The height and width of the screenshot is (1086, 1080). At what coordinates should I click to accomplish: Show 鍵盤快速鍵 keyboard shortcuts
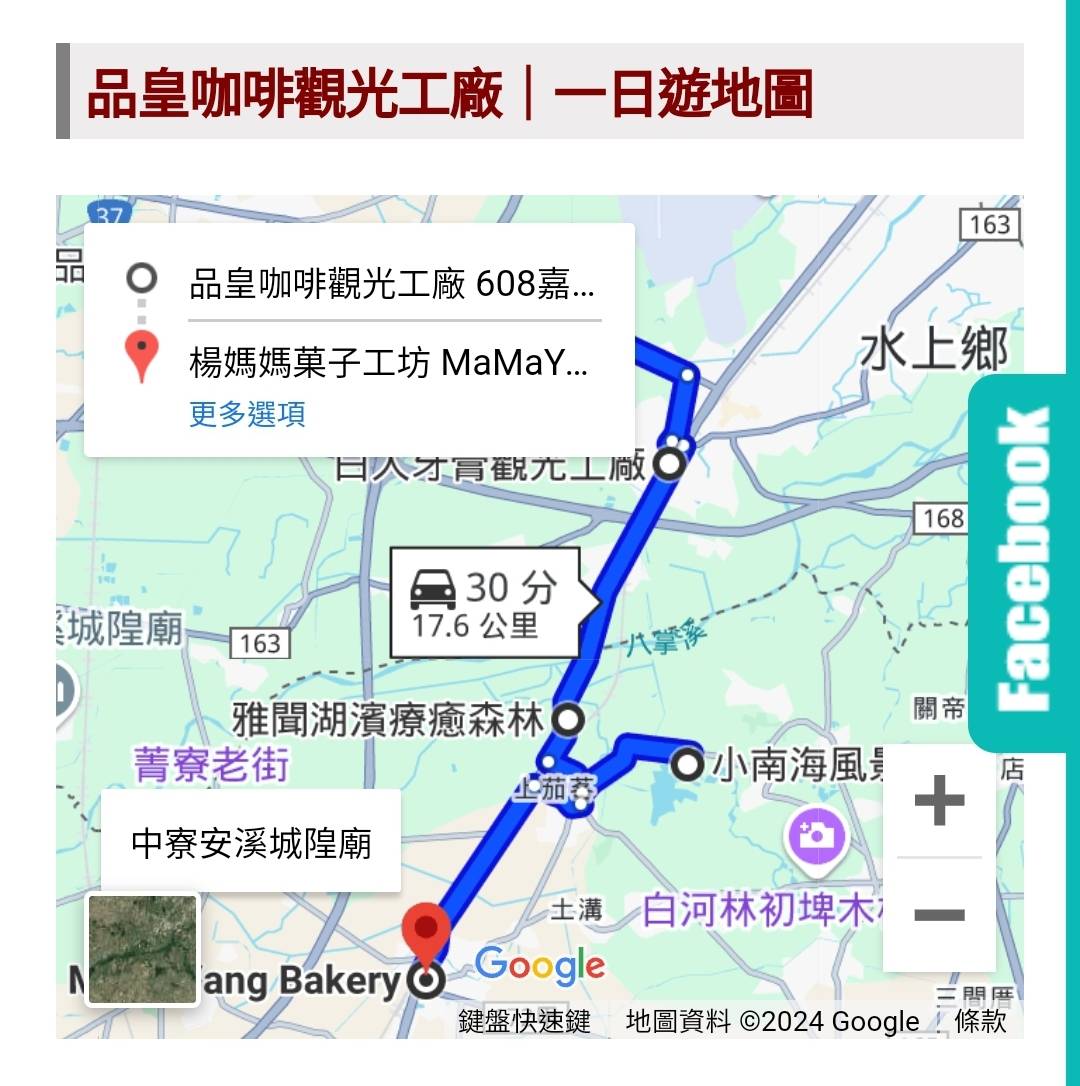click(x=525, y=1021)
